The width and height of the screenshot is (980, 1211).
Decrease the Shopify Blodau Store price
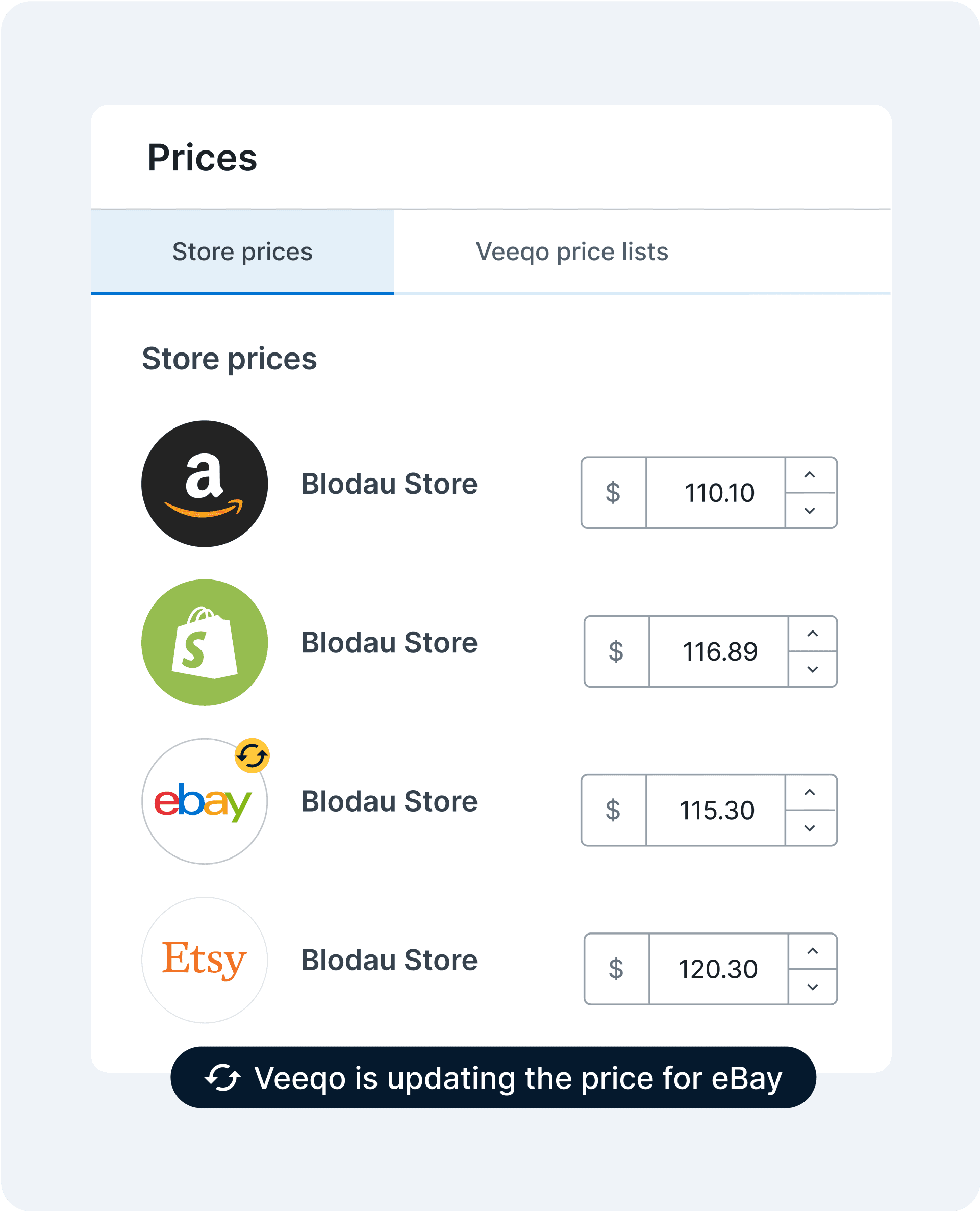pyautogui.click(x=813, y=670)
